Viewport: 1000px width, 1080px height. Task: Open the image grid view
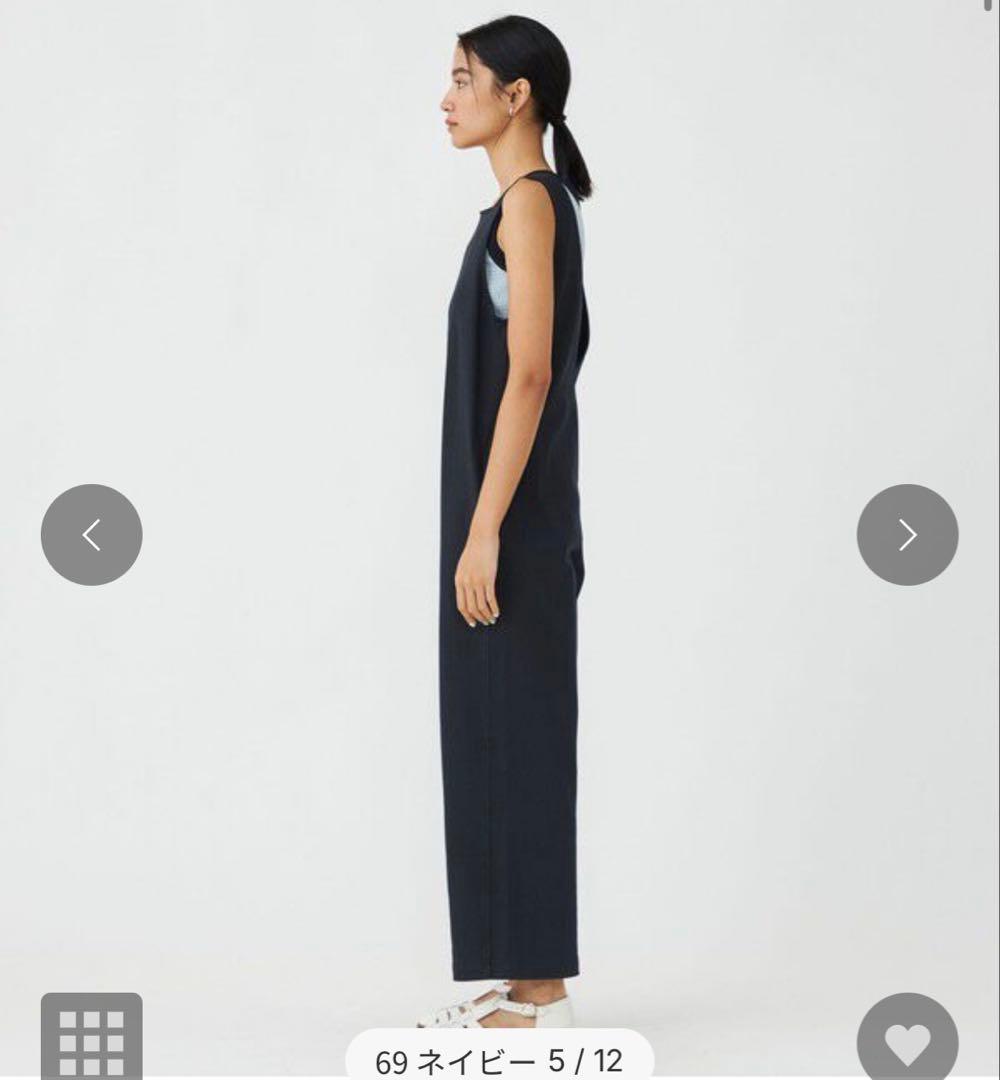click(x=91, y=1038)
